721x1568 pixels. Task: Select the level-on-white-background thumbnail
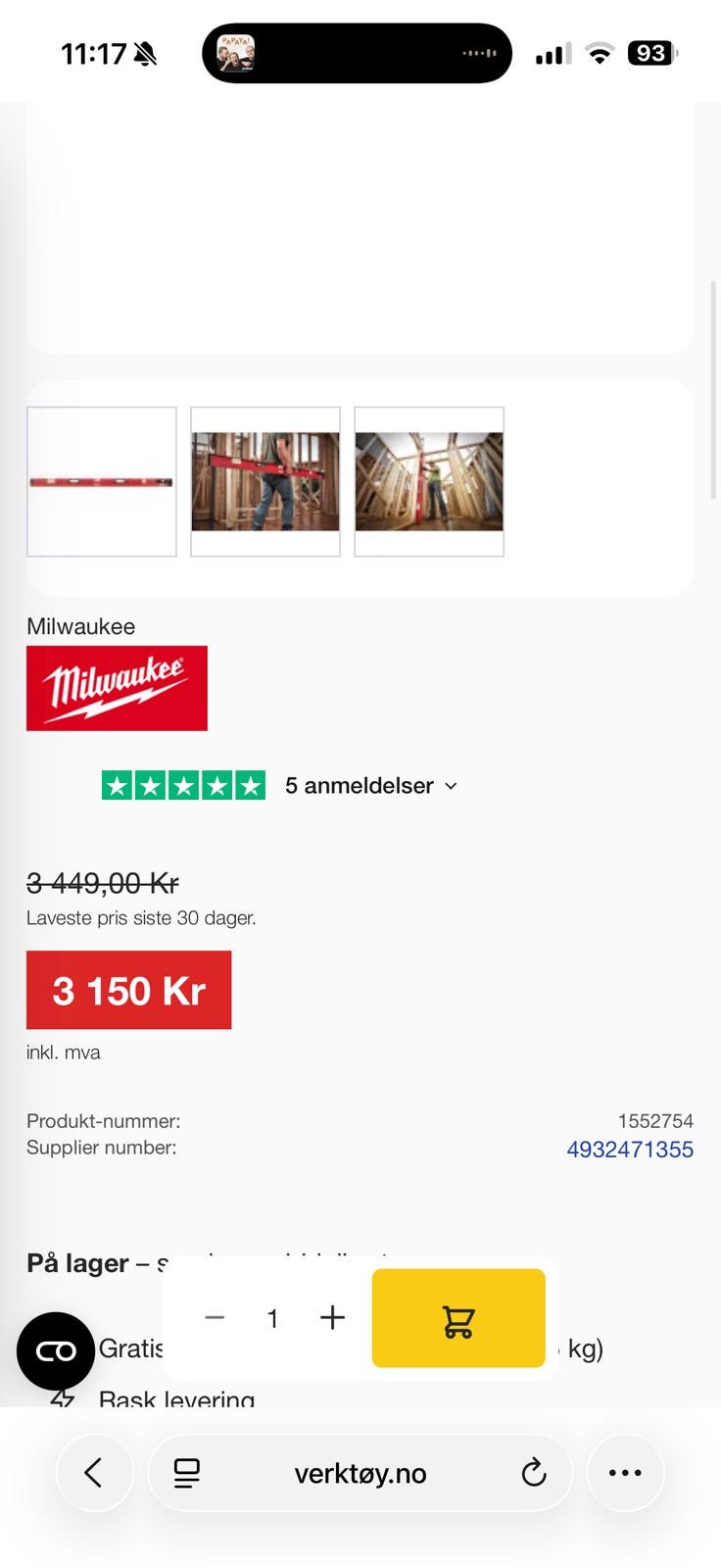[x=101, y=480]
